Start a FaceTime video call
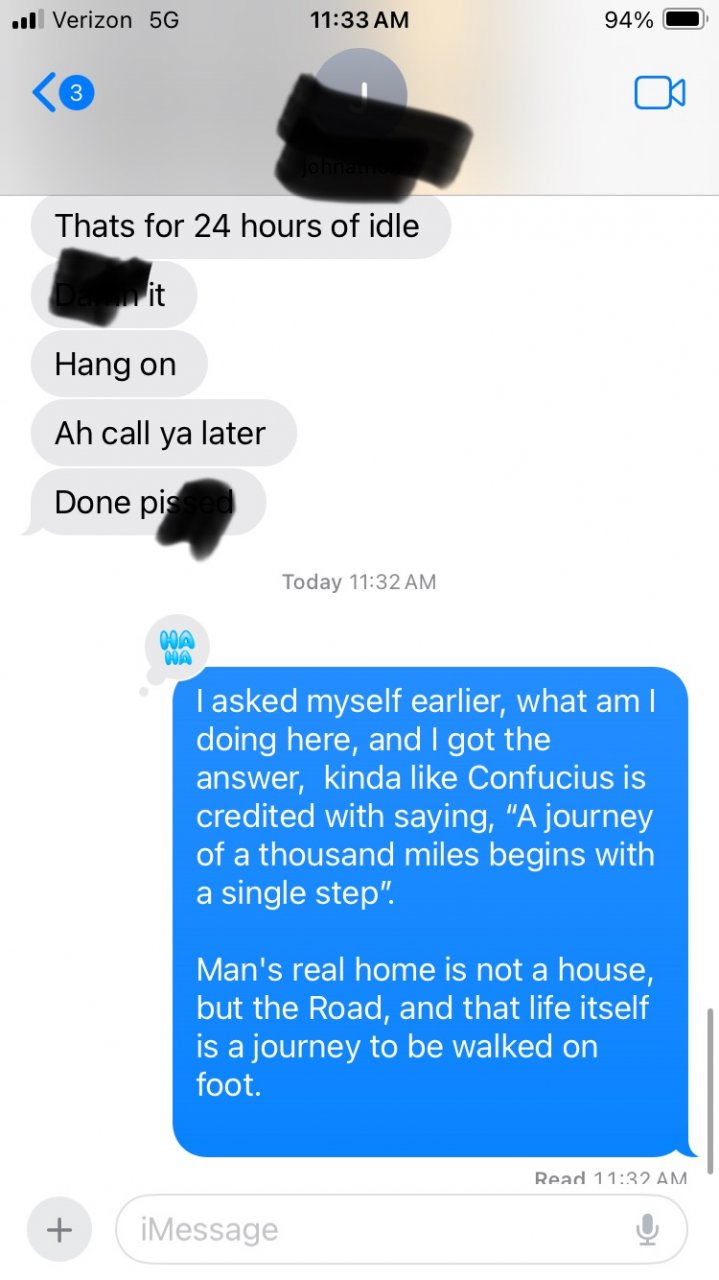 659,93
